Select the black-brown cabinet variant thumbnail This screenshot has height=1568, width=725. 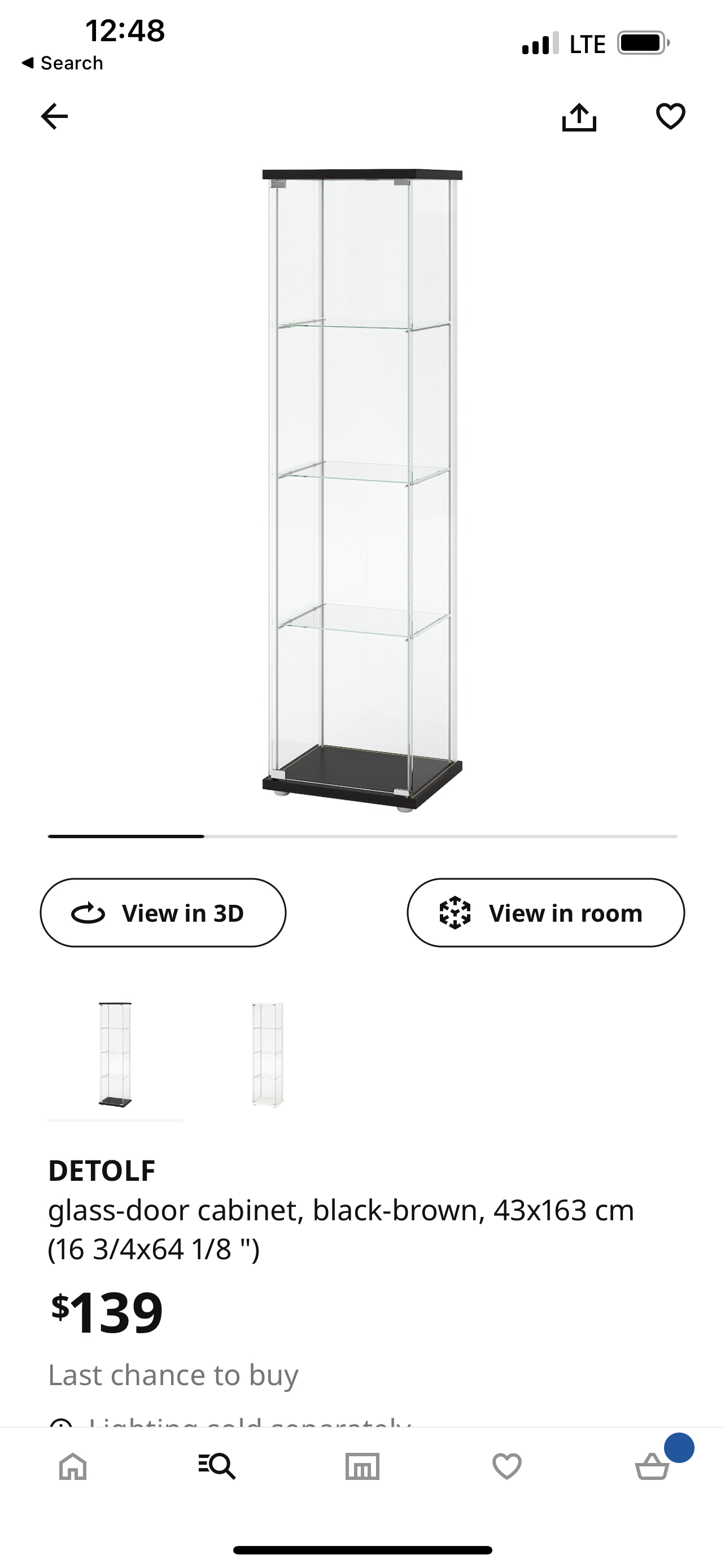(x=115, y=1054)
